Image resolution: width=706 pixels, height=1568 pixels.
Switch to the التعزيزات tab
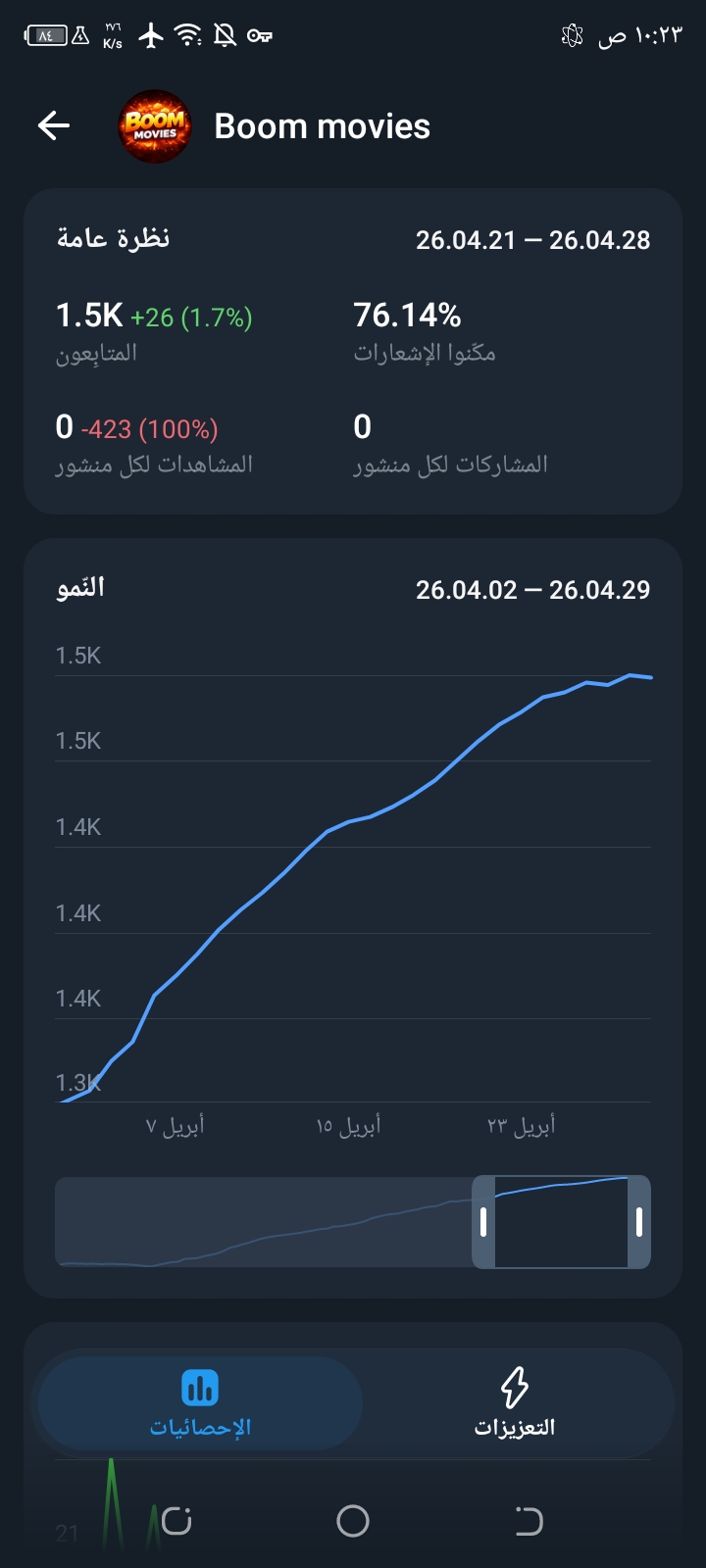[x=515, y=1403]
